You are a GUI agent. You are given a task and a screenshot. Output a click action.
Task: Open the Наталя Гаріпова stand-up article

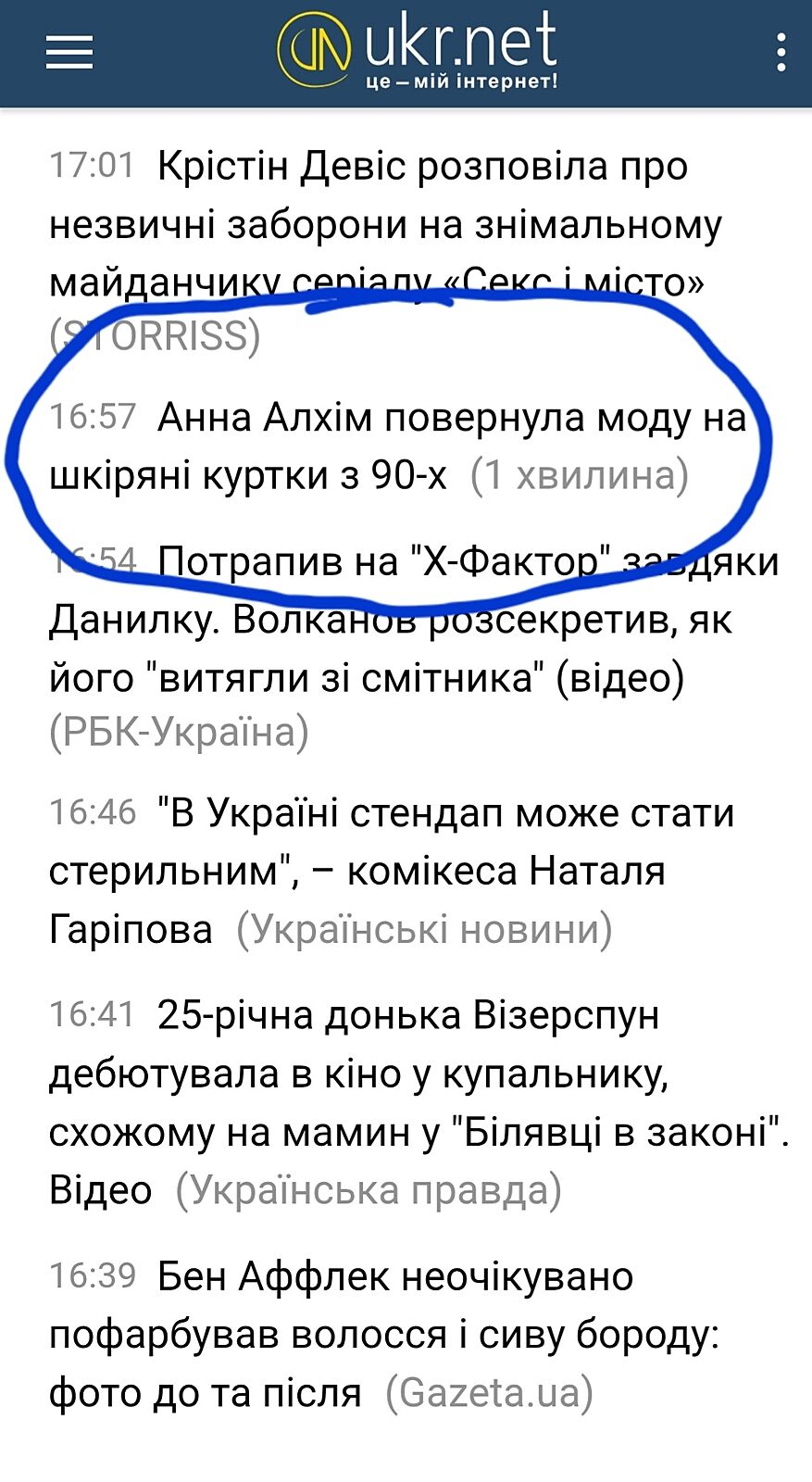pyautogui.click(x=389, y=871)
